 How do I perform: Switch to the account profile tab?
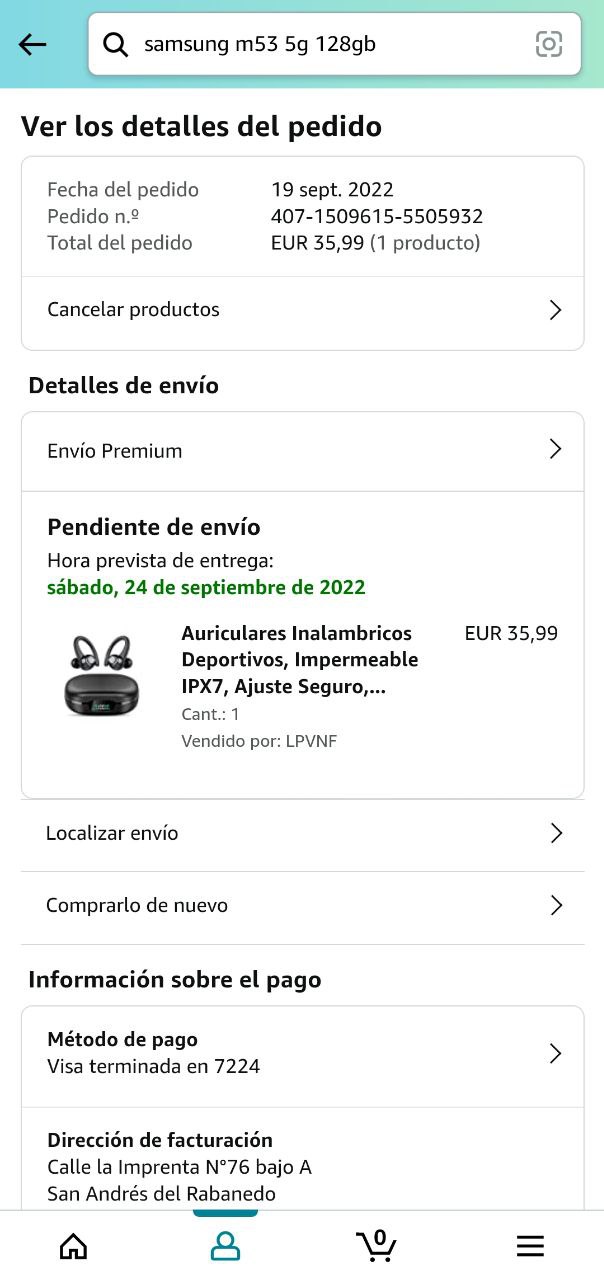[x=225, y=1246]
